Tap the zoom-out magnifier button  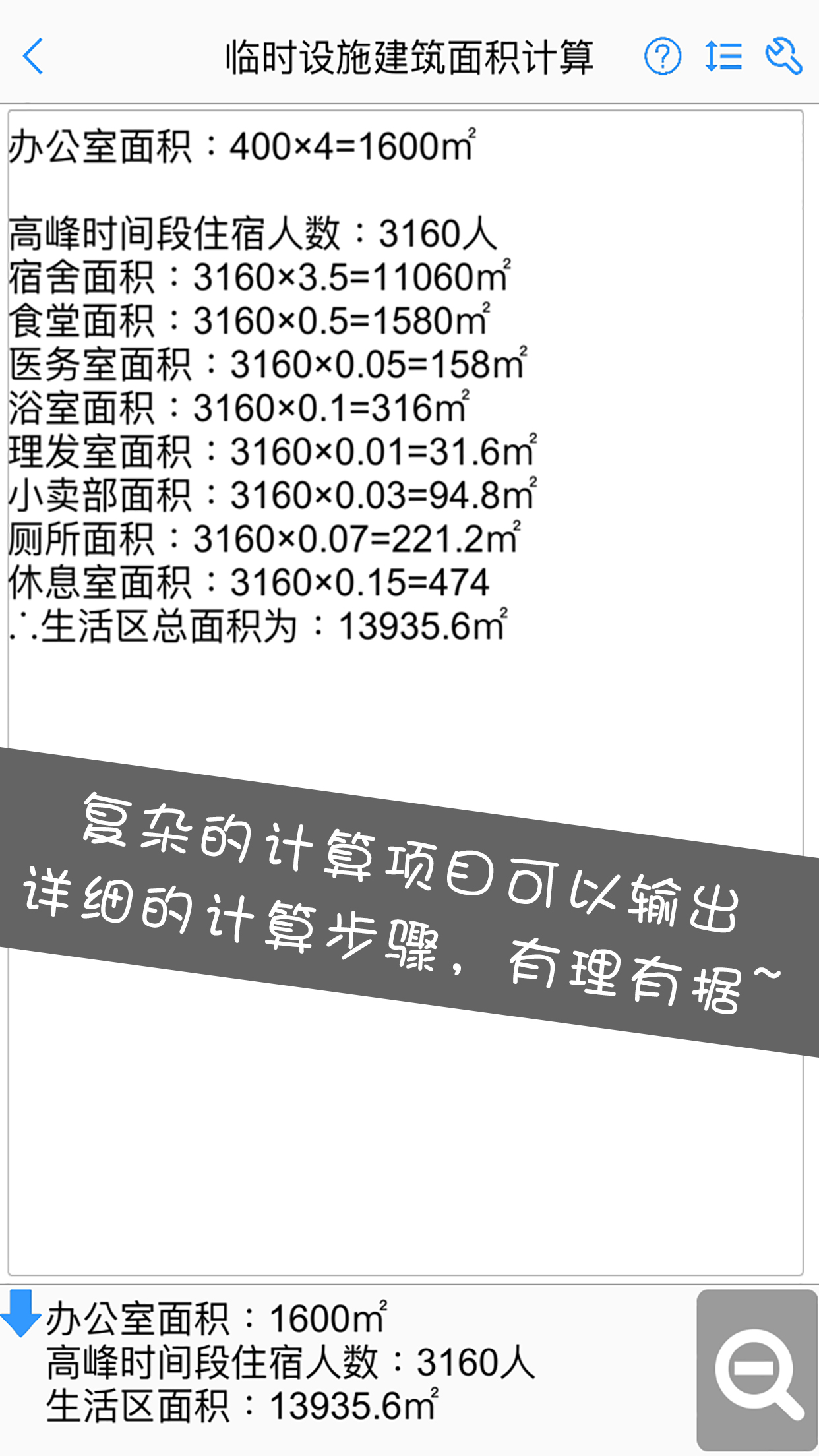coord(757,1370)
